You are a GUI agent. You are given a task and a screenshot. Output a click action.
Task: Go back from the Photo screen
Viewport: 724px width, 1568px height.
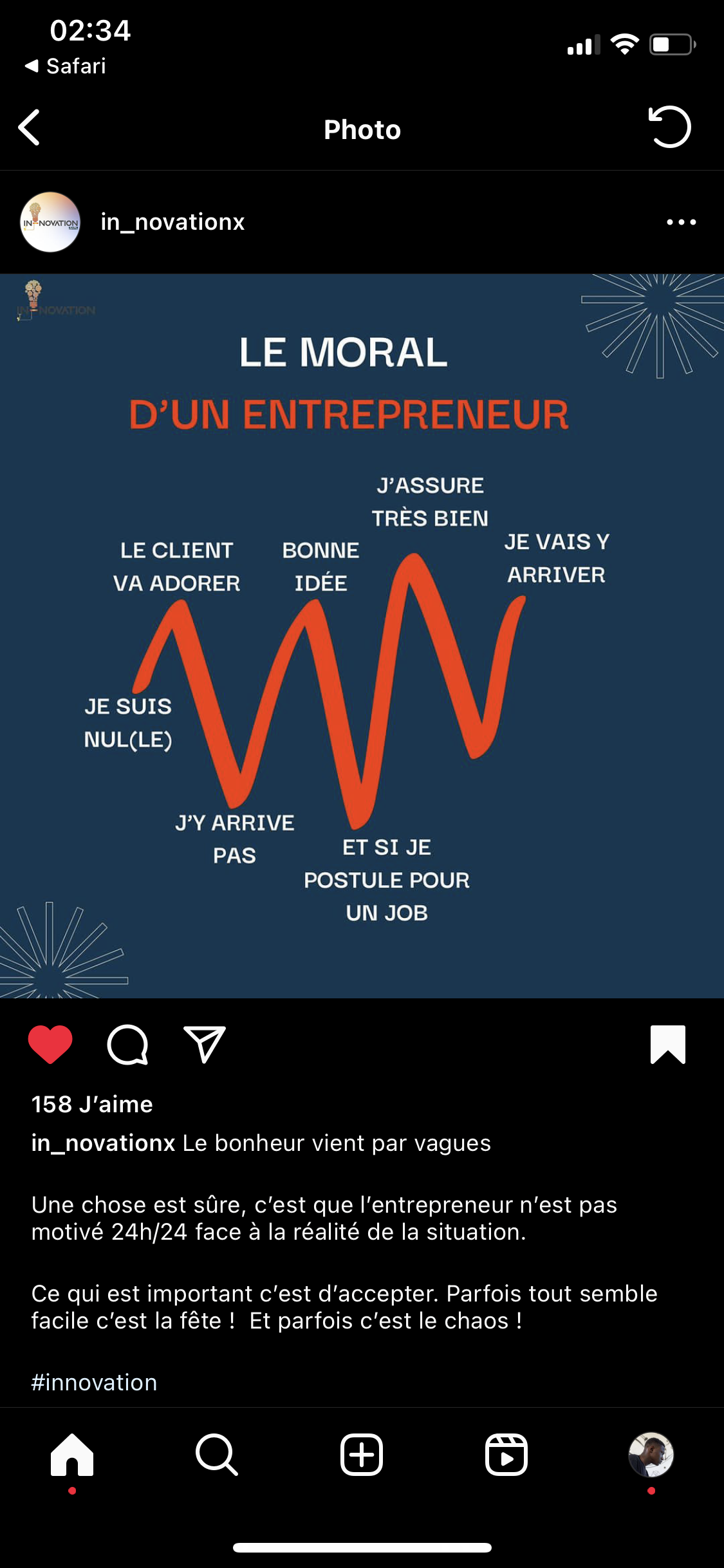[29, 127]
